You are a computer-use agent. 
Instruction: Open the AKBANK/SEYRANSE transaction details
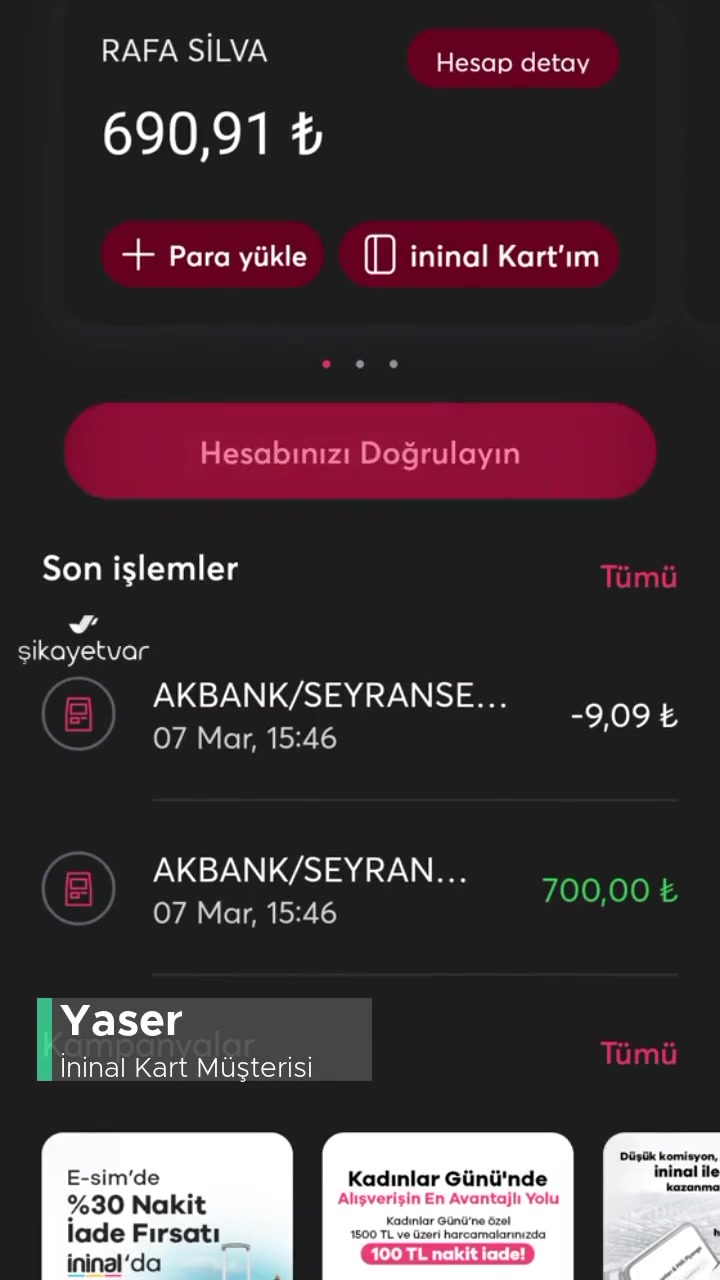(330, 714)
